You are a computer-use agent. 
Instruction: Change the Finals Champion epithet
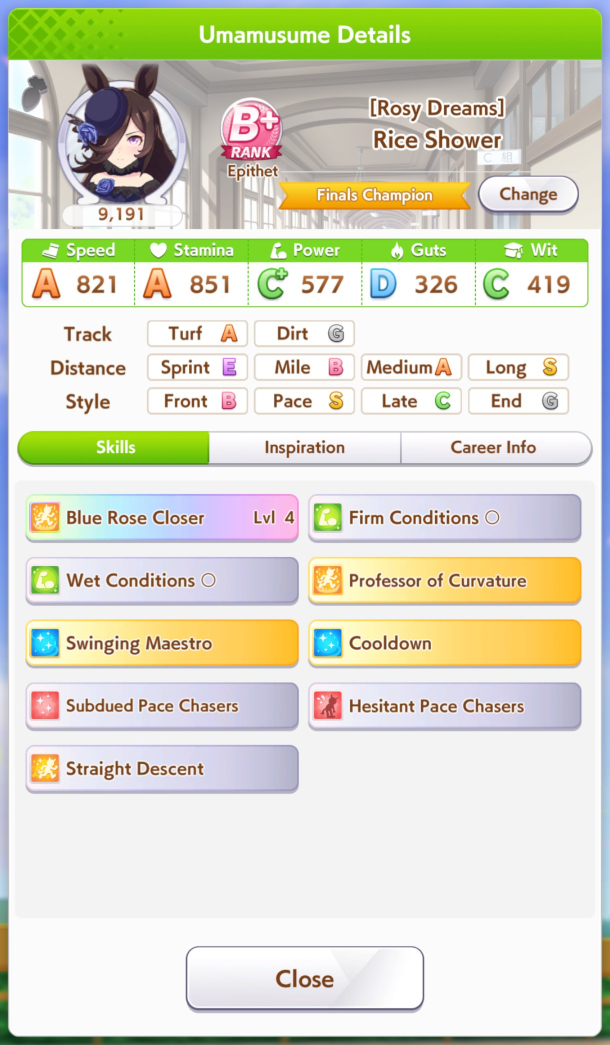527,194
